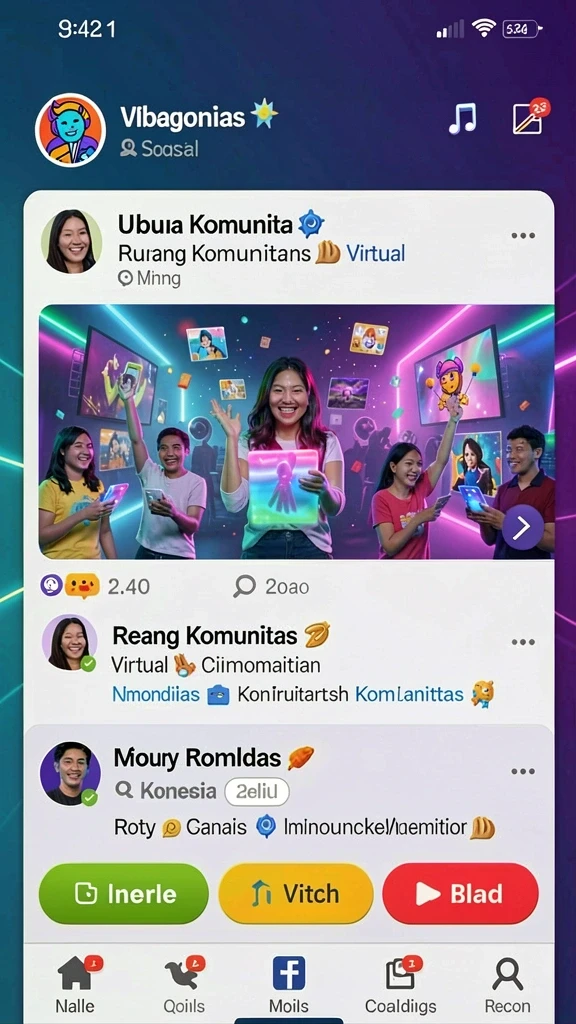This screenshot has height=1024, width=576.
Task: Switch to the Qoiils tab
Action: tap(184, 984)
